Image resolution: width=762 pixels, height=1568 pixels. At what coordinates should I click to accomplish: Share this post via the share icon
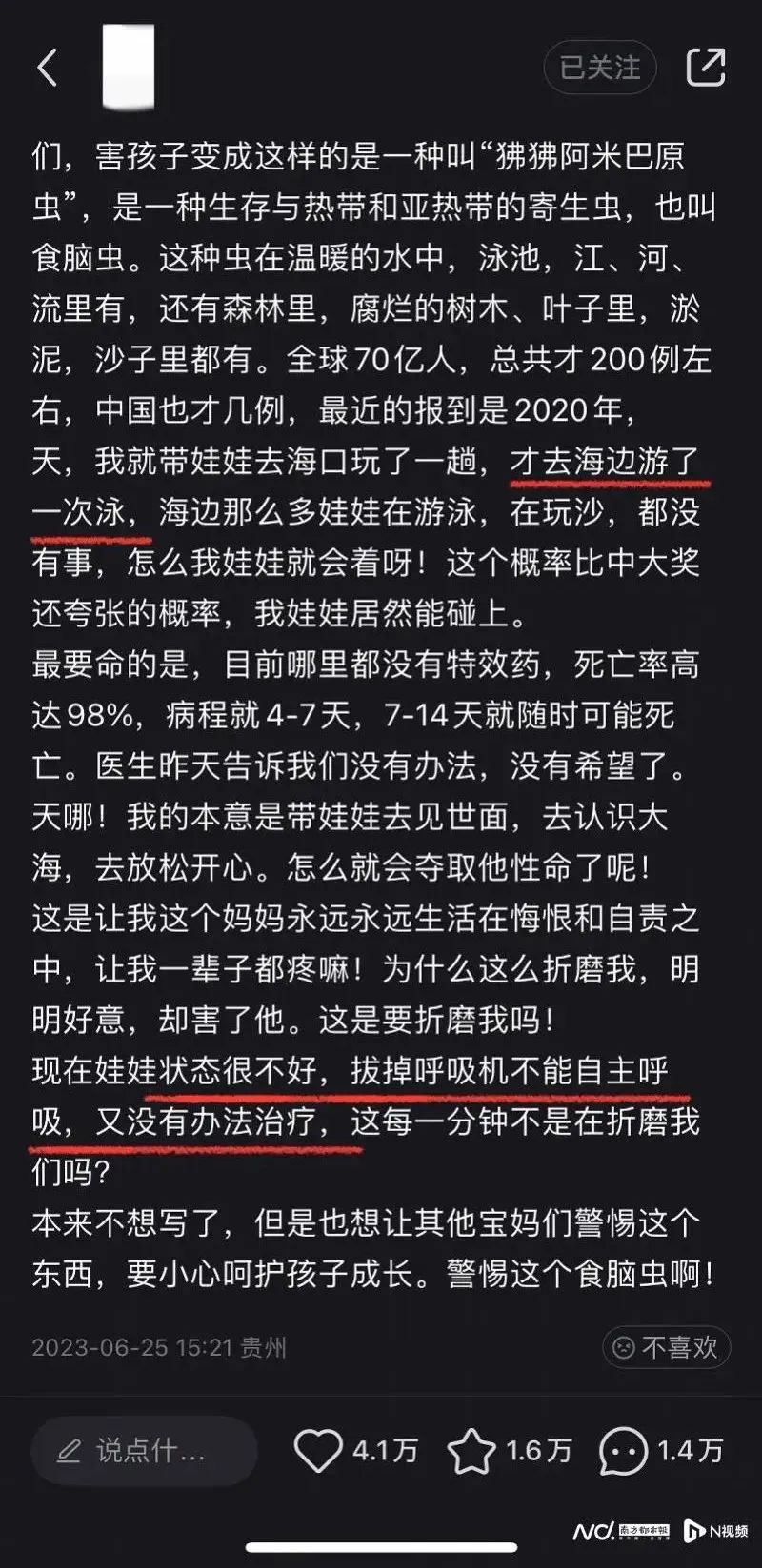point(706,67)
